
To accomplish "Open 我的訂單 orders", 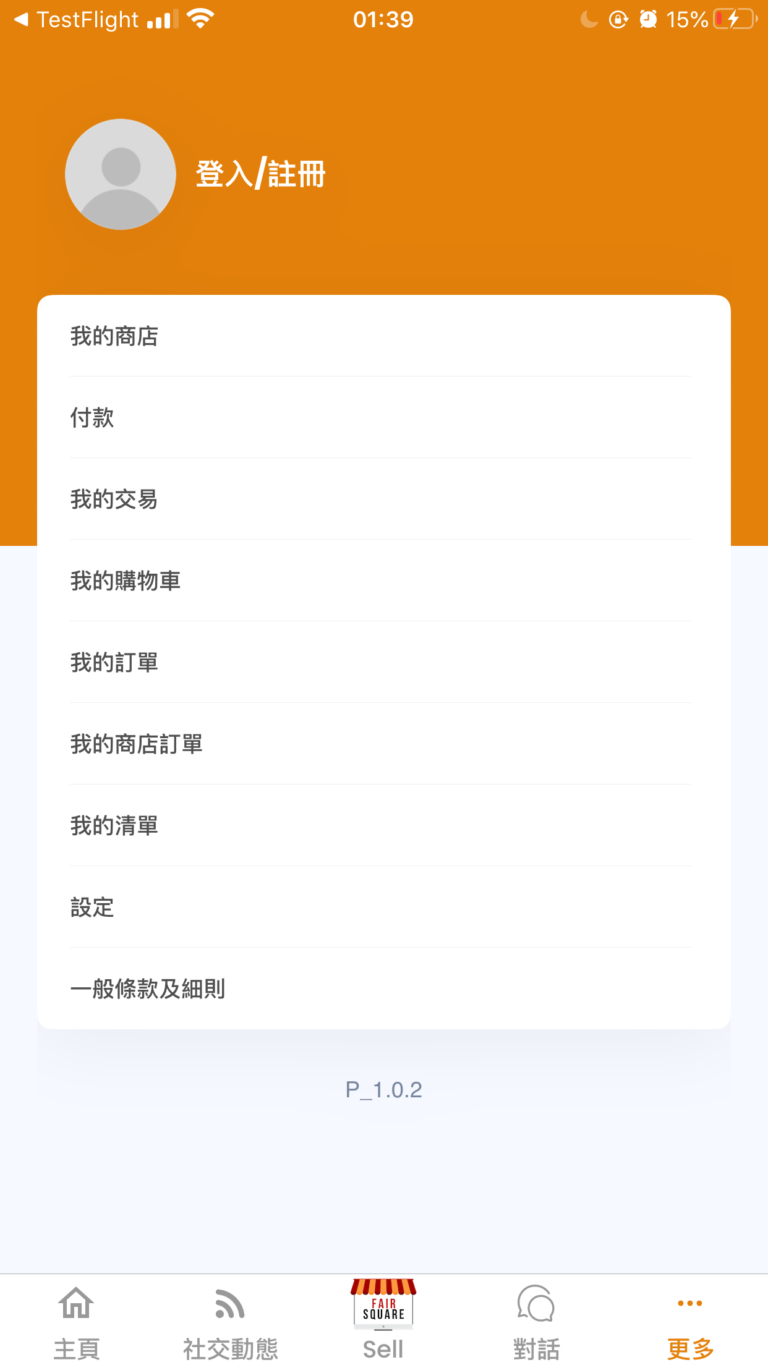I will (x=114, y=662).
